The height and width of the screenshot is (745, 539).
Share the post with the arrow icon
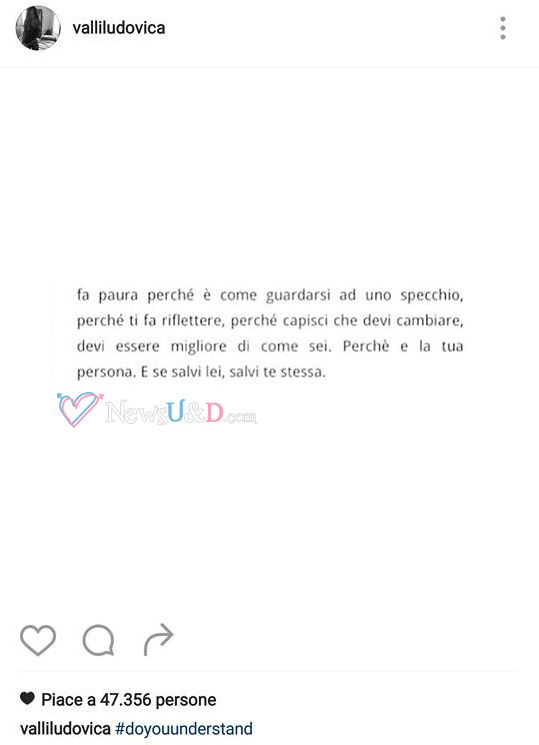(x=158, y=639)
